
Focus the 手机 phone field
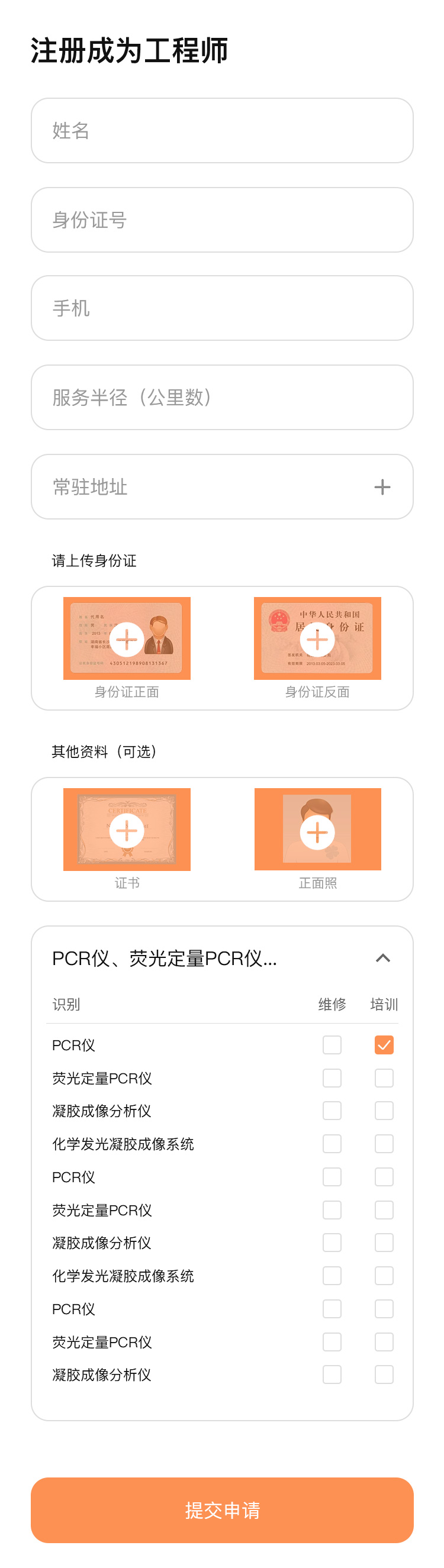[221, 308]
